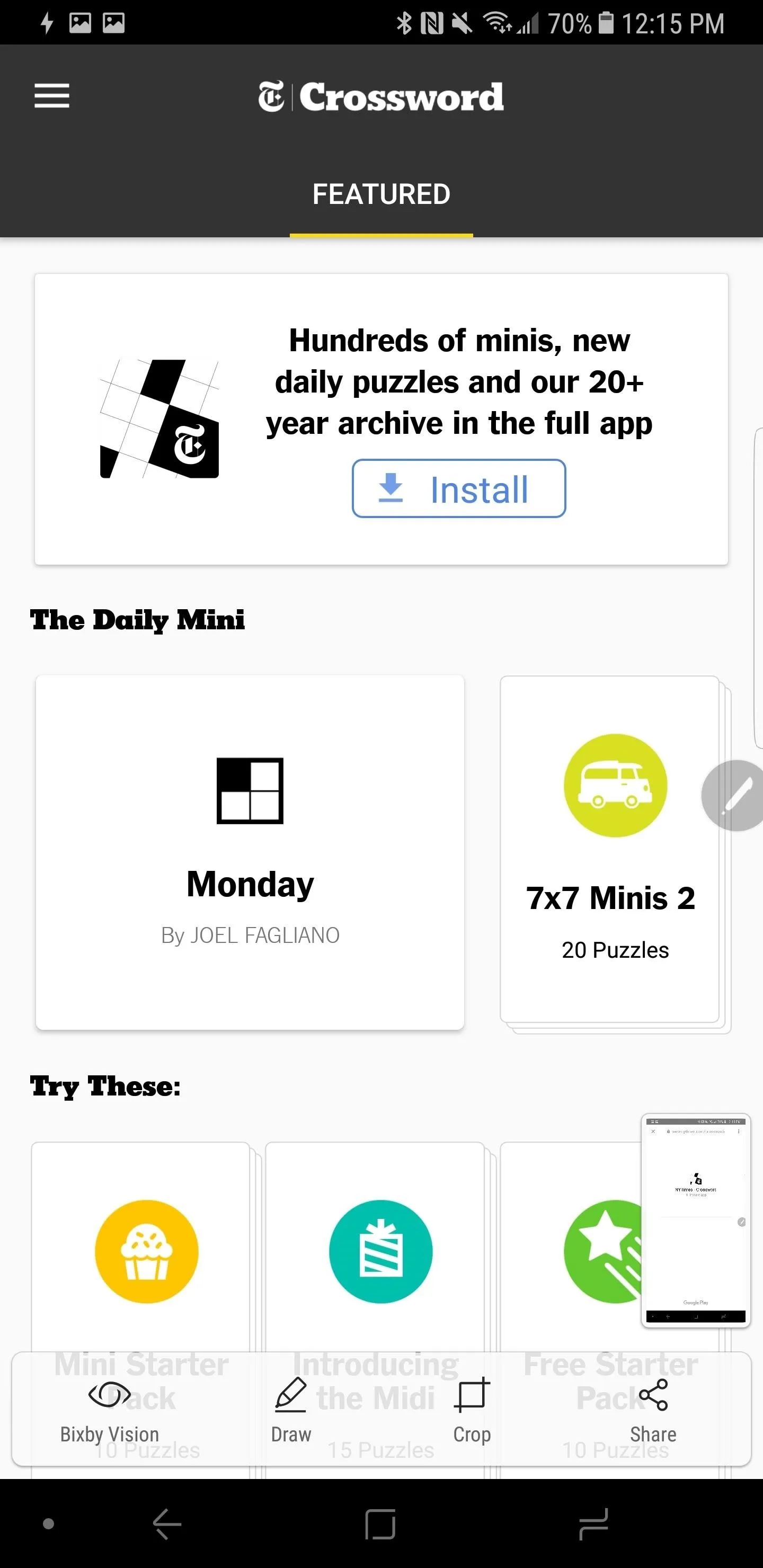Open recent apps from navigation bar
Viewport: 763px width, 1568px height.
(x=594, y=1524)
